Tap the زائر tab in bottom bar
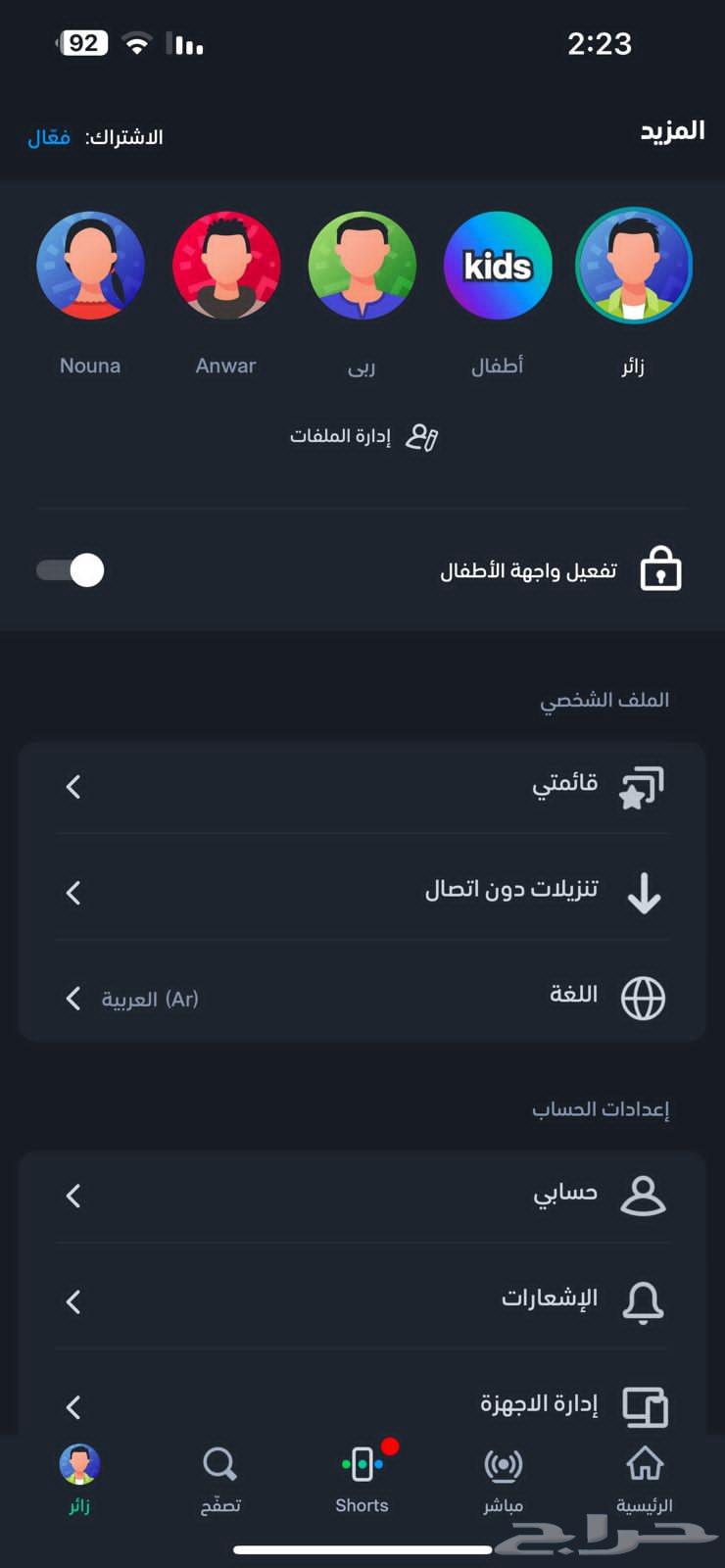This screenshot has width=725, height=1568. click(x=79, y=1478)
